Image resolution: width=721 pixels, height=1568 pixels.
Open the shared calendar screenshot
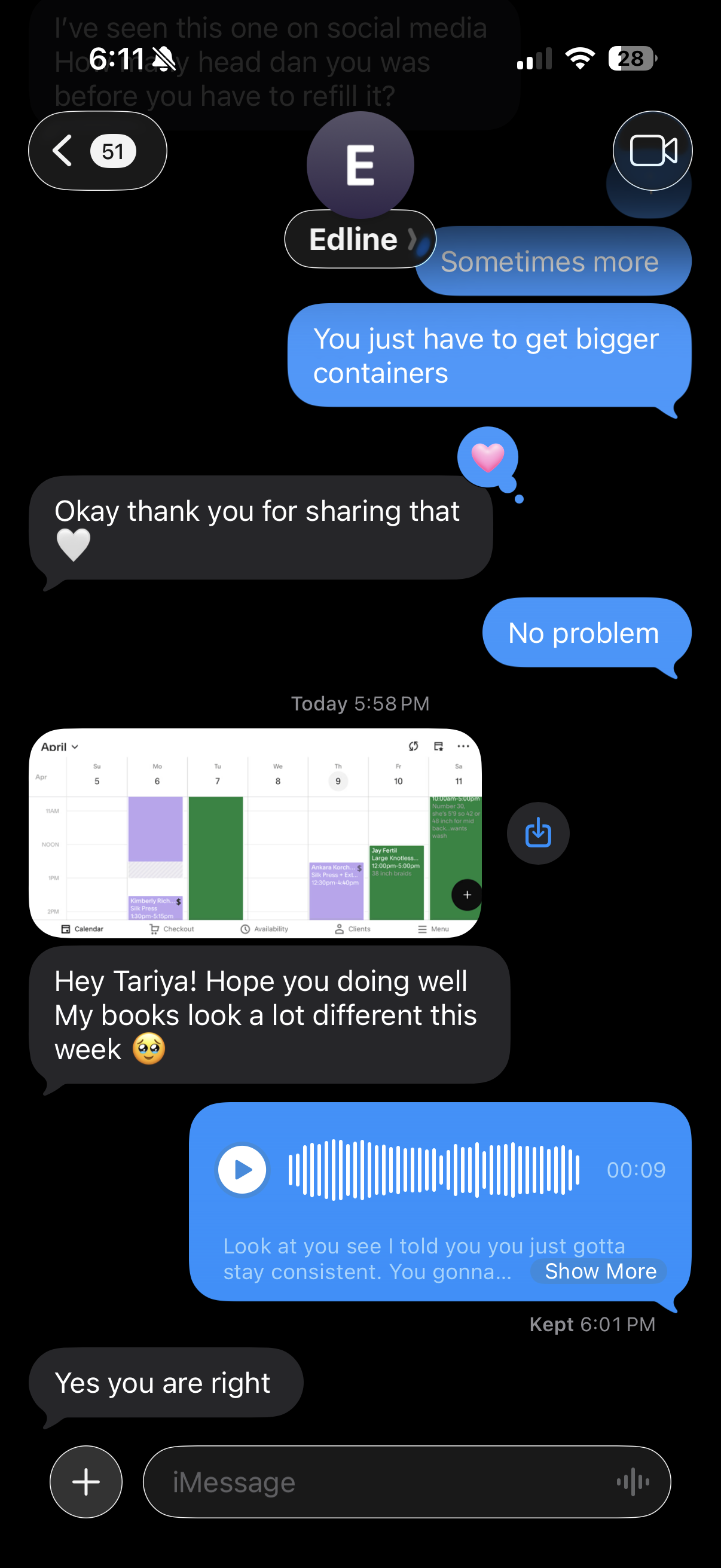(255, 832)
